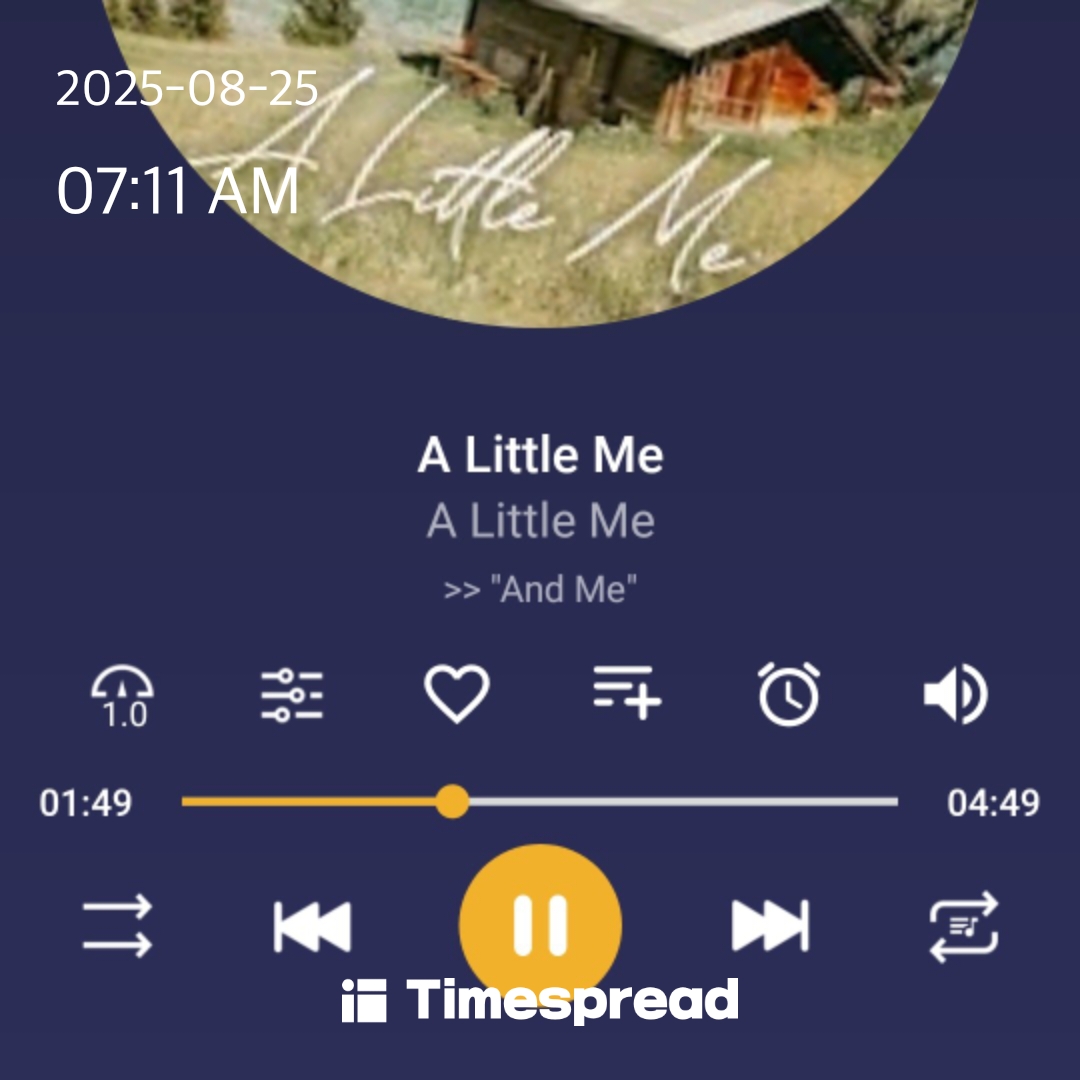The height and width of the screenshot is (1080, 1080).
Task: Change the repeat mode
Action: click(964, 926)
